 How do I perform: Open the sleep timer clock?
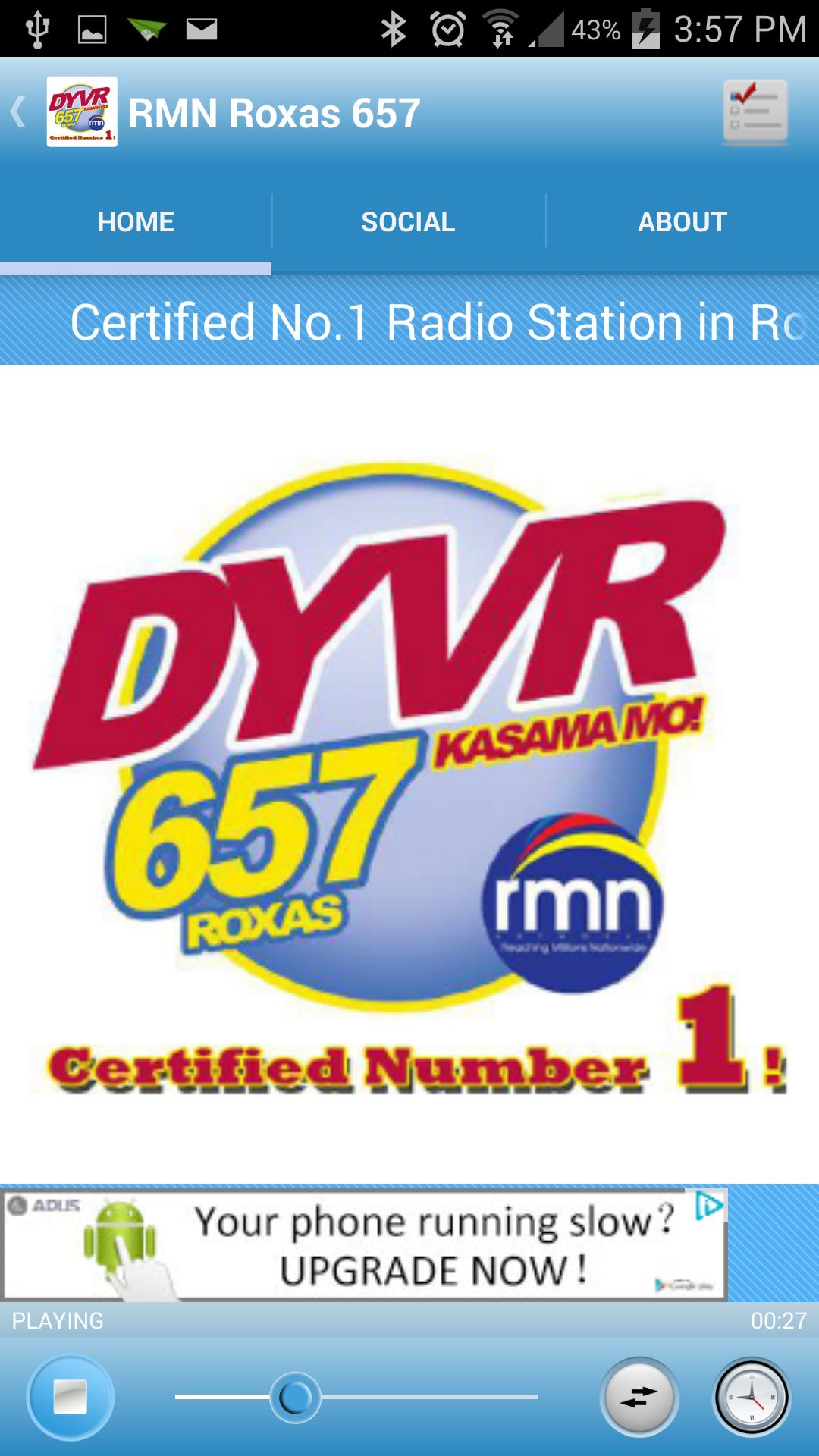(752, 1397)
